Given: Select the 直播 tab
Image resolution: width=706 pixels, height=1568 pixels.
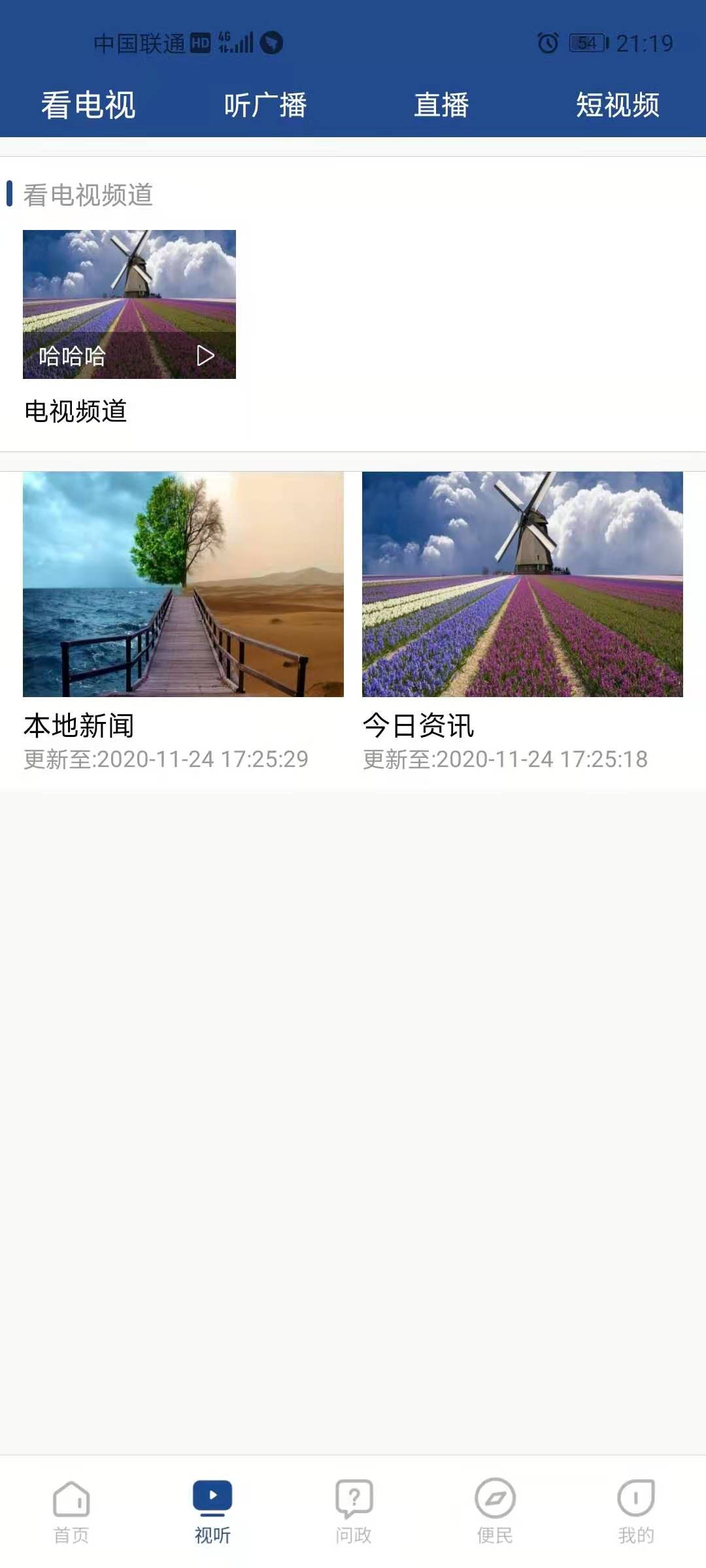Looking at the screenshot, I should pyautogui.click(x=441, y=105).
